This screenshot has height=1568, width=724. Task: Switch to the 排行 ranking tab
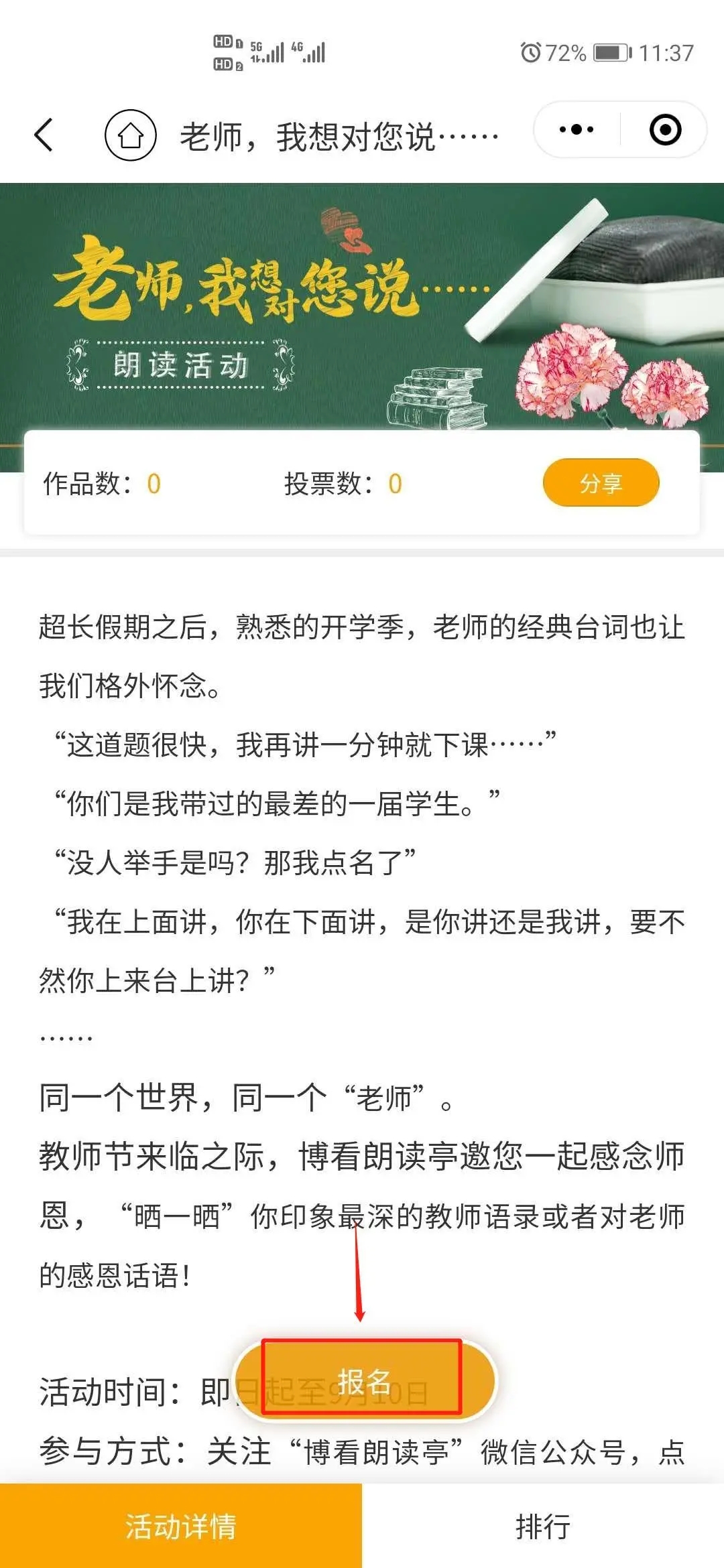coord(543,1526)
